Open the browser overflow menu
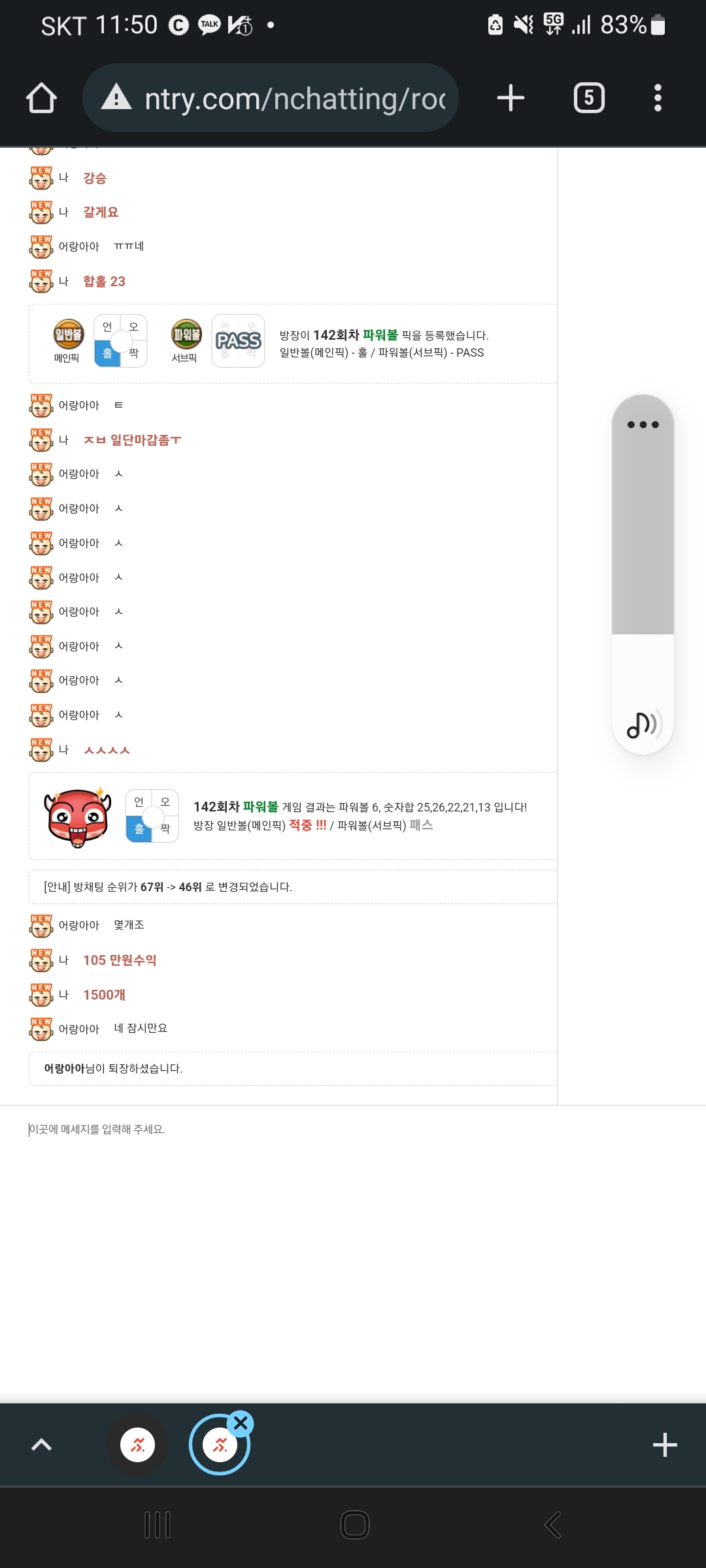This screenshot has height=1568, width=706. (658, 99)
